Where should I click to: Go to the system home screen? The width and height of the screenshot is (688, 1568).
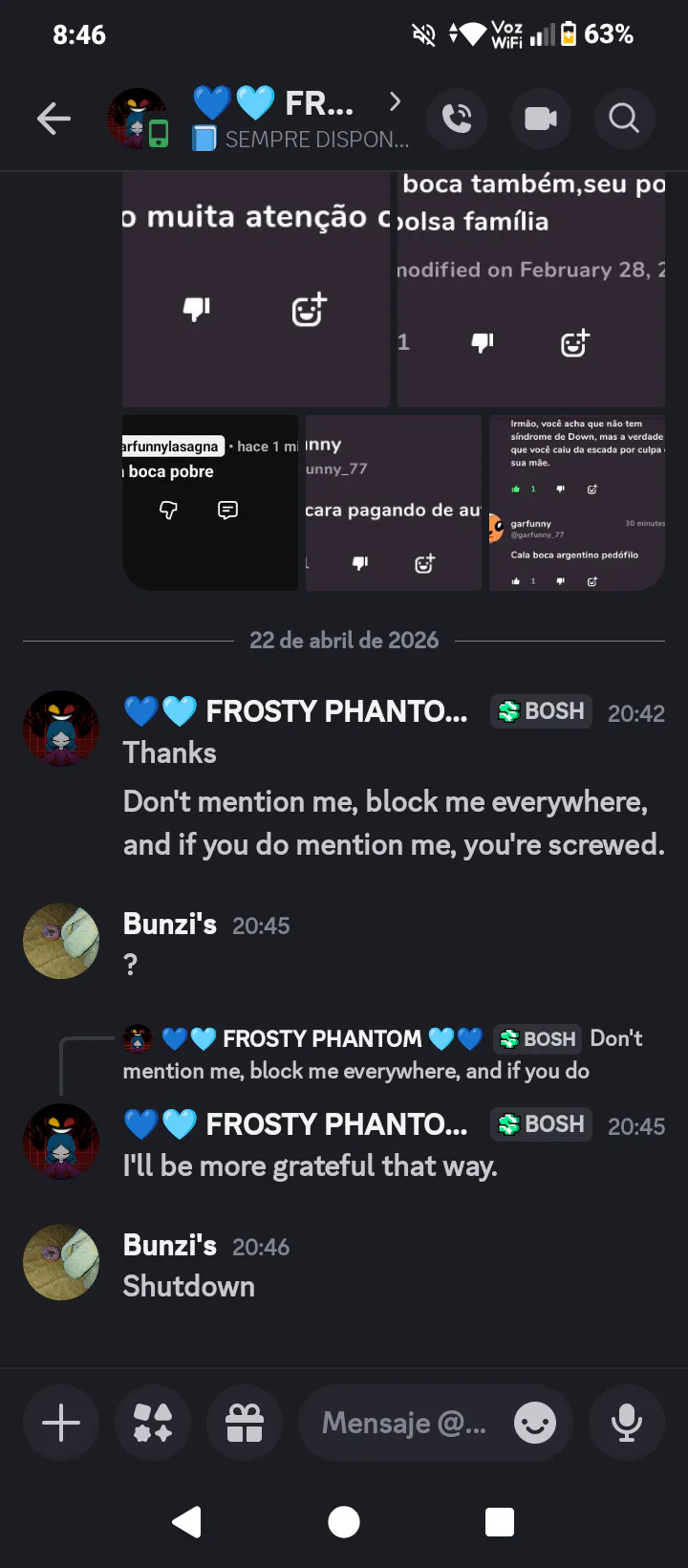click(344, 1521)
